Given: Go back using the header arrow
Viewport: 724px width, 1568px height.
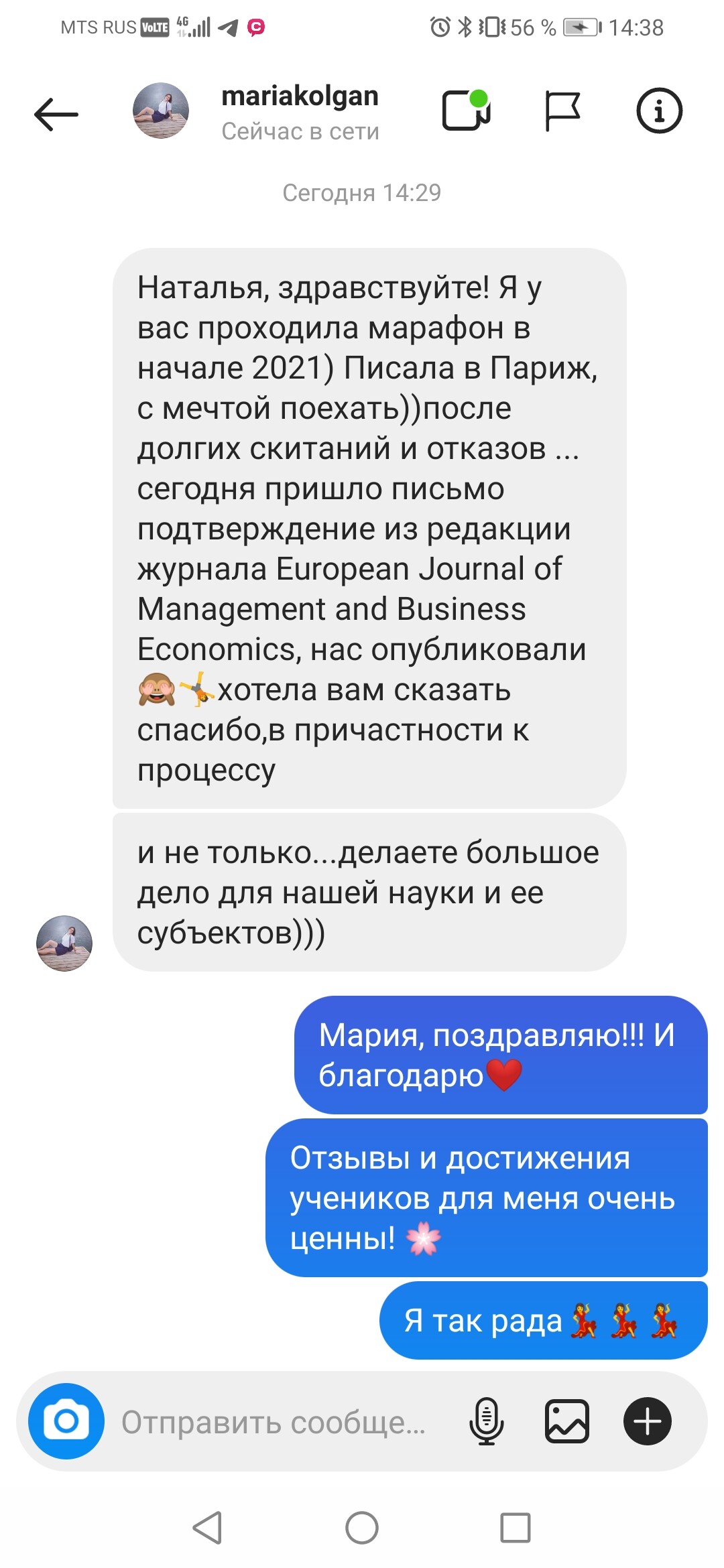Looking at the screenshot, I should tap(56, 115).
